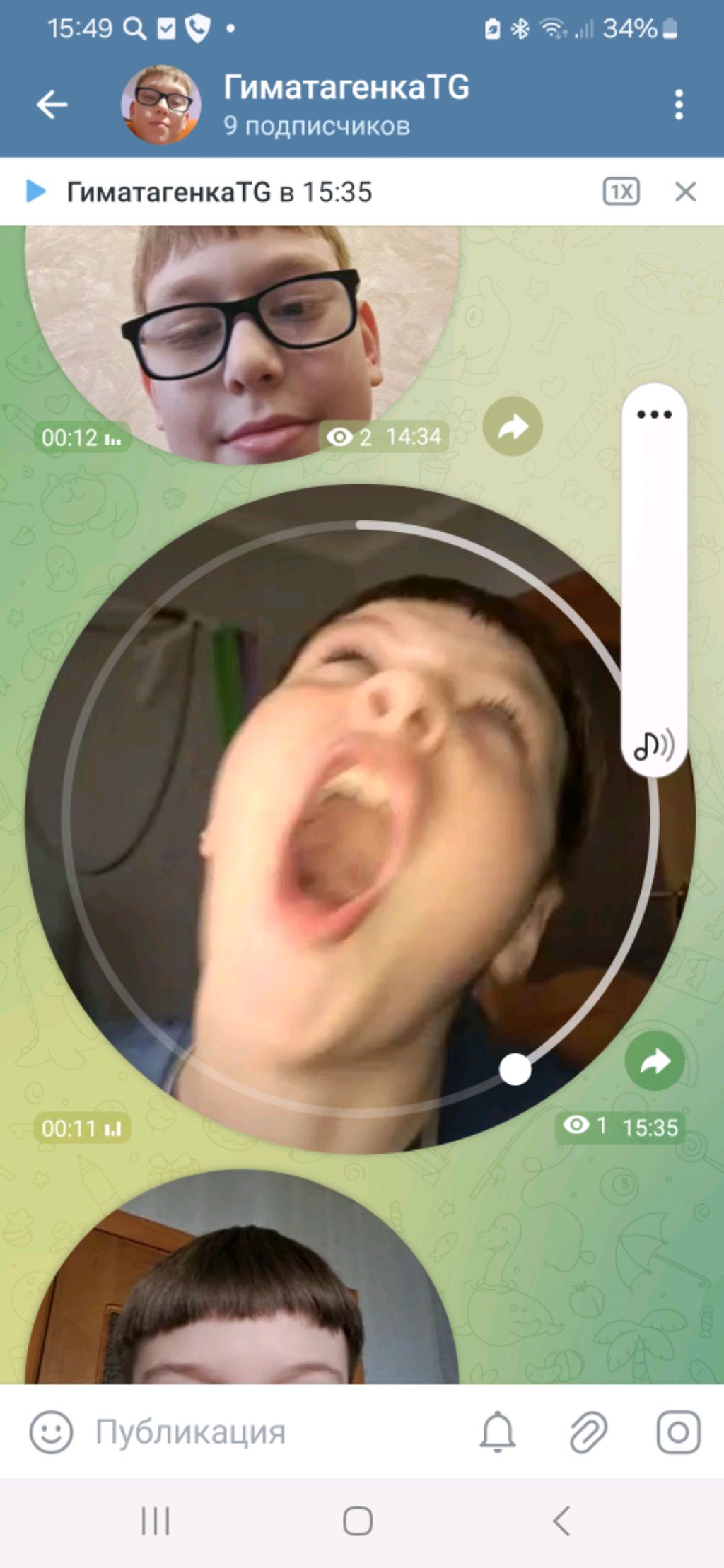724x1568 pixels.
Task: Open the bottom round video message
Action: (x=240, y=1294)
